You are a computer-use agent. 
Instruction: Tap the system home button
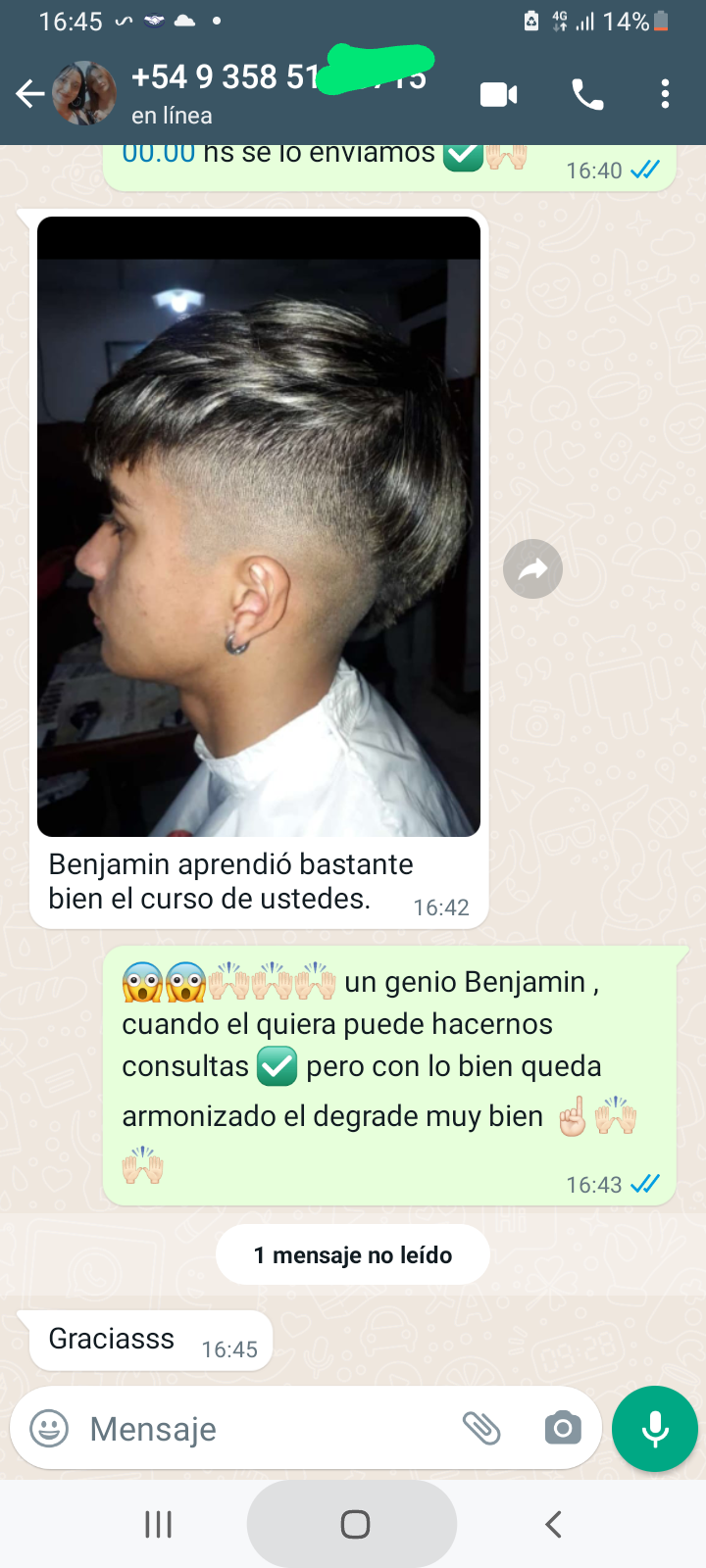point(353,1524)
